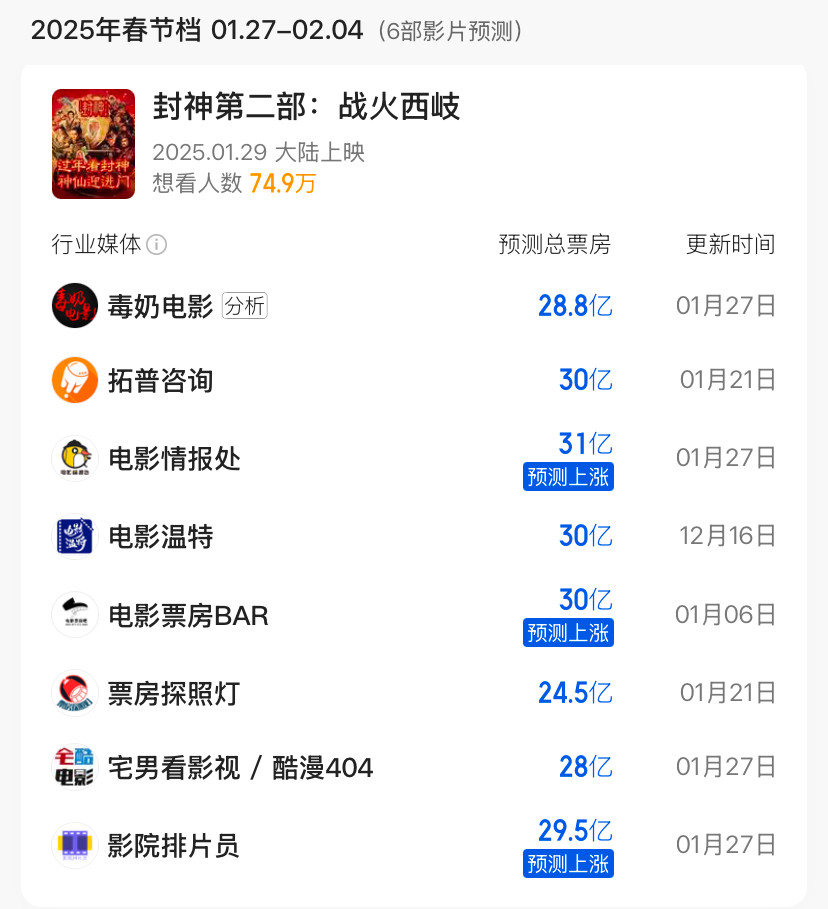This screenshot has height=909, width=828.
Task: Open the 毒奶电影 prediction row
Action: click(414, 306)
